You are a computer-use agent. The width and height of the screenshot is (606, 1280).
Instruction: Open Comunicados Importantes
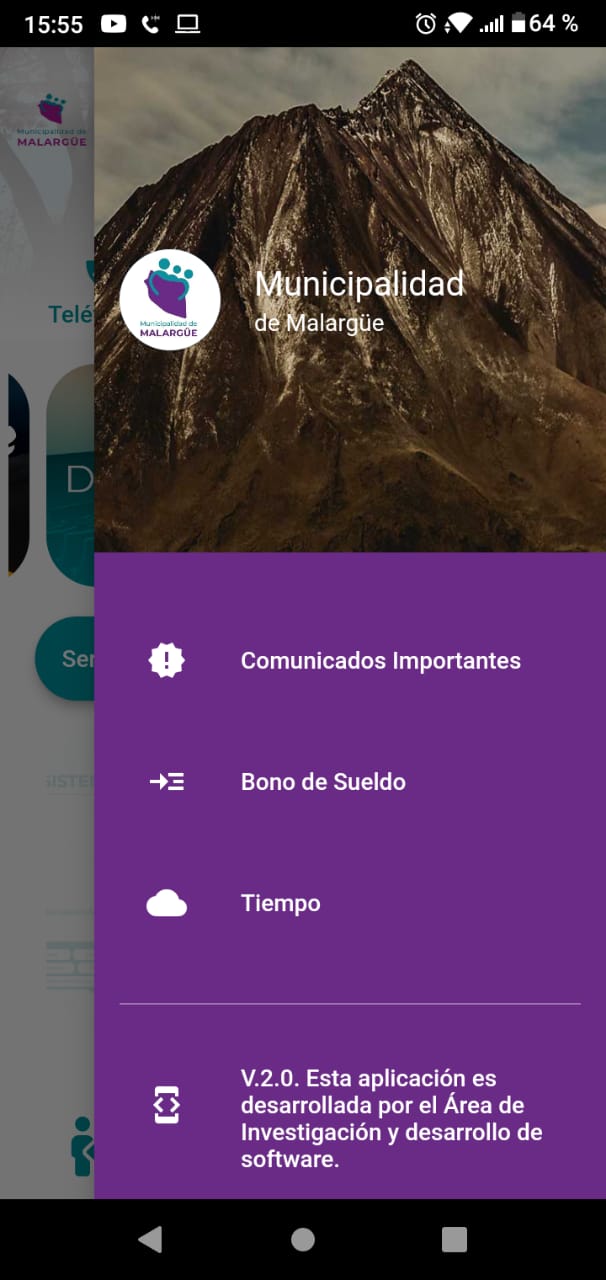(380, 661)
